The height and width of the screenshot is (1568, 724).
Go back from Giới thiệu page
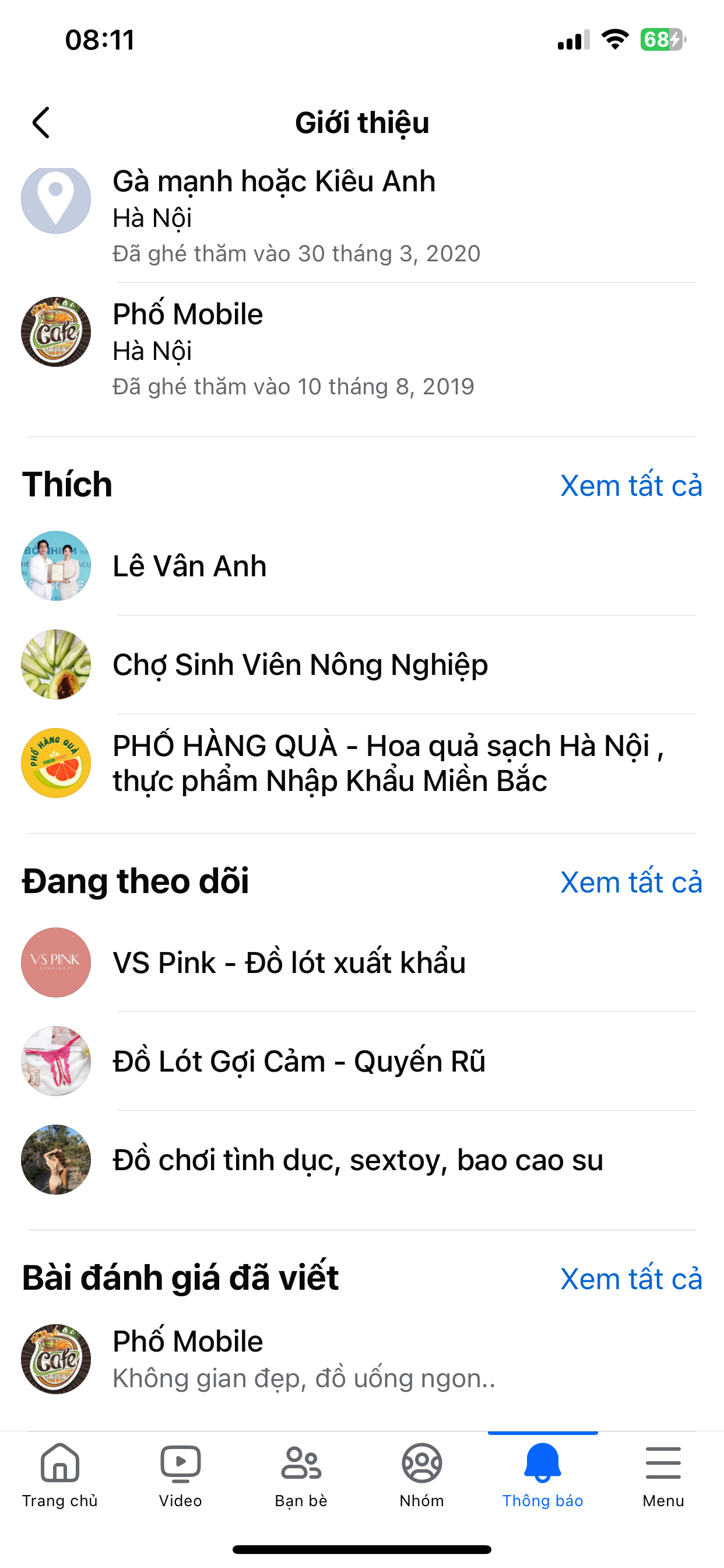pyautogui.click(x=41, y=123)
